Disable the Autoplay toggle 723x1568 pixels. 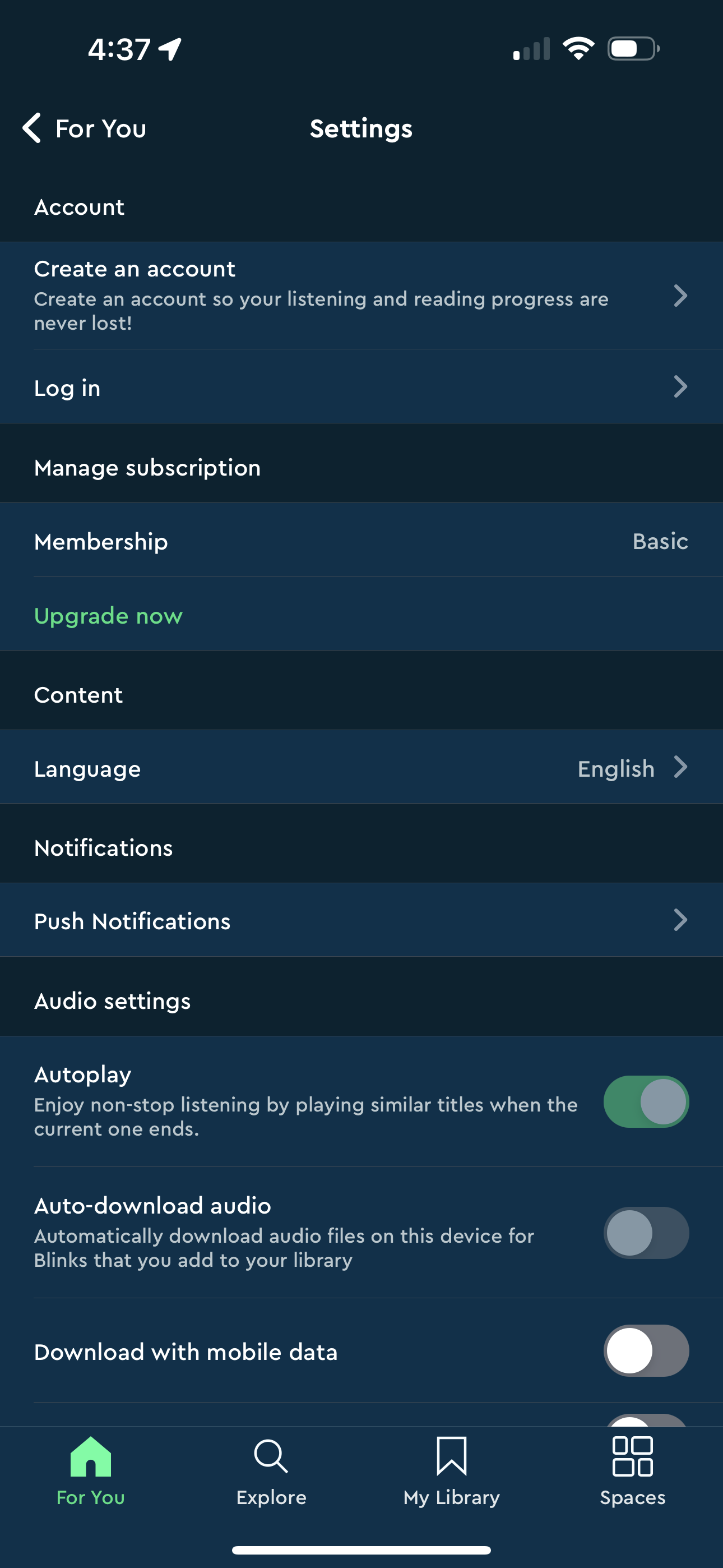(x=645, y=1103)
